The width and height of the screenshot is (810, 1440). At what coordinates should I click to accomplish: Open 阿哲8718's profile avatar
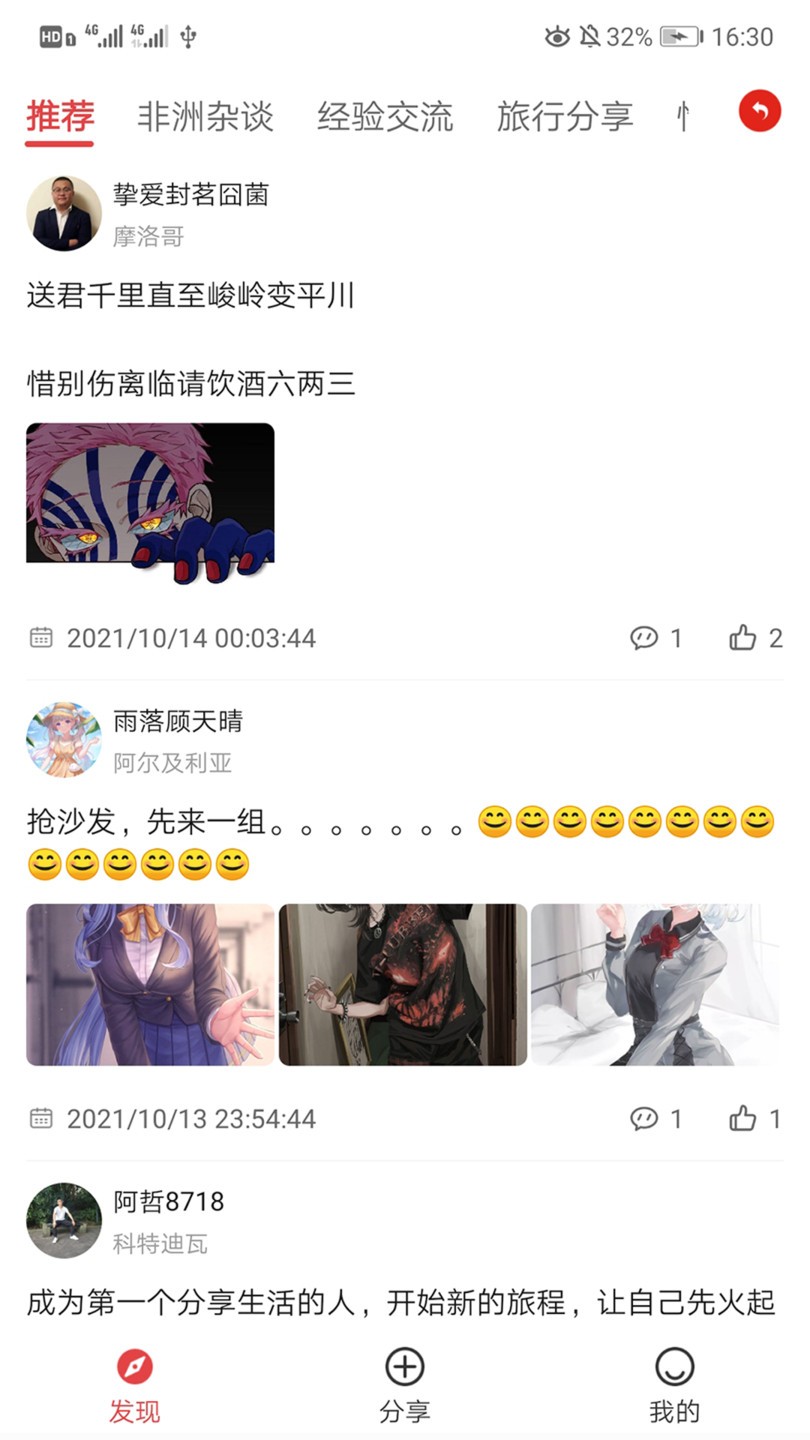[x=63, y=1221]
